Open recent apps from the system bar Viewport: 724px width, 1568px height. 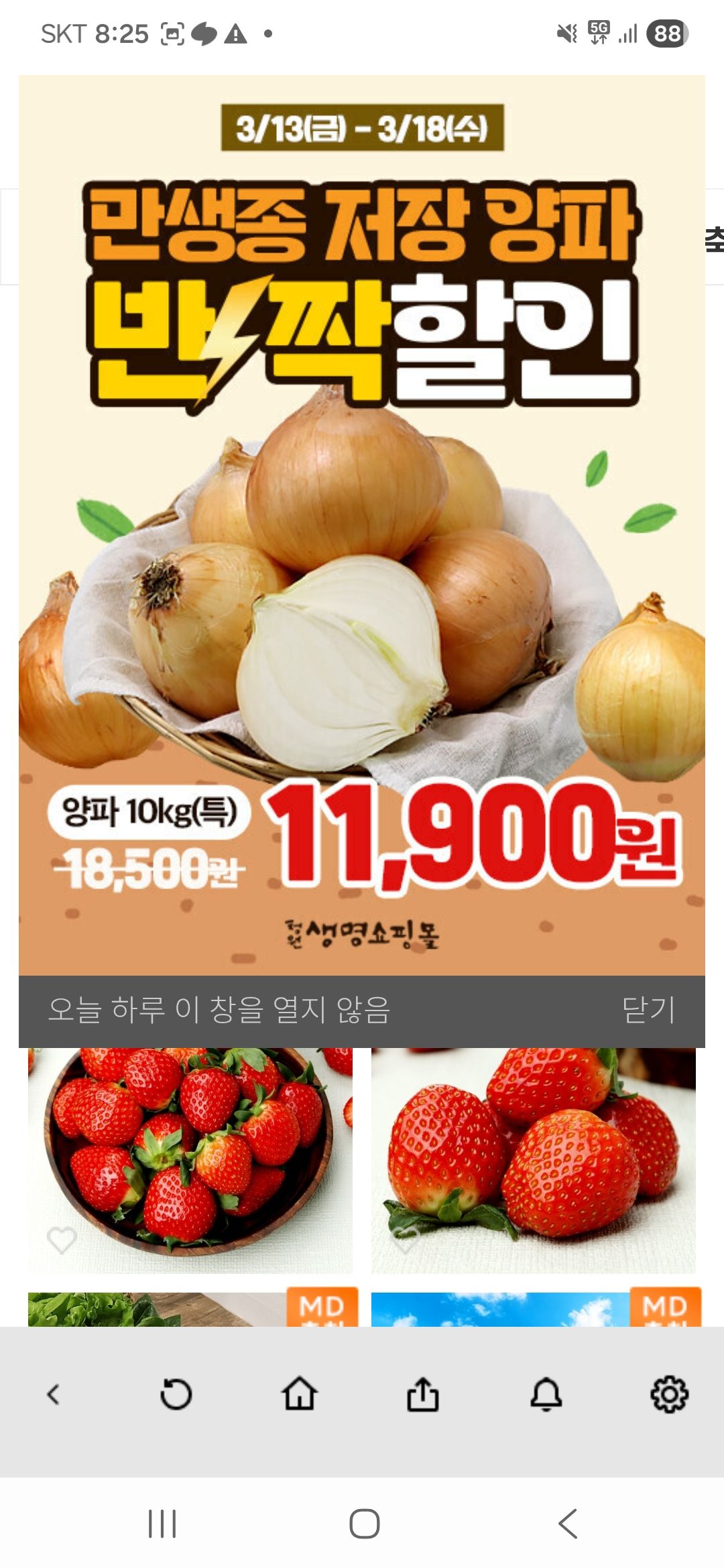click(162, 1524)
